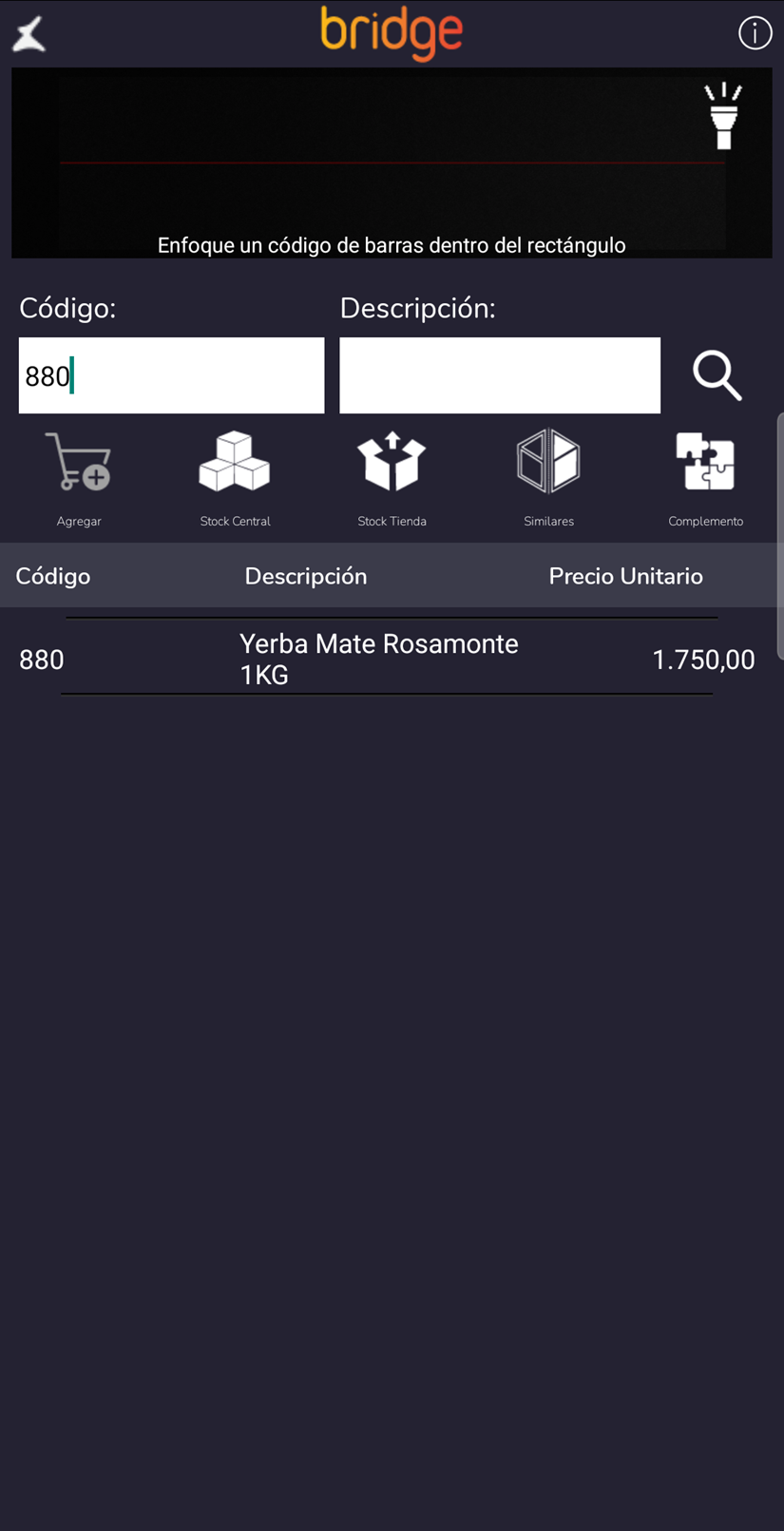Check Stock Central
The height and width of the screenshot is (1531, 784).
coord(235,476)
